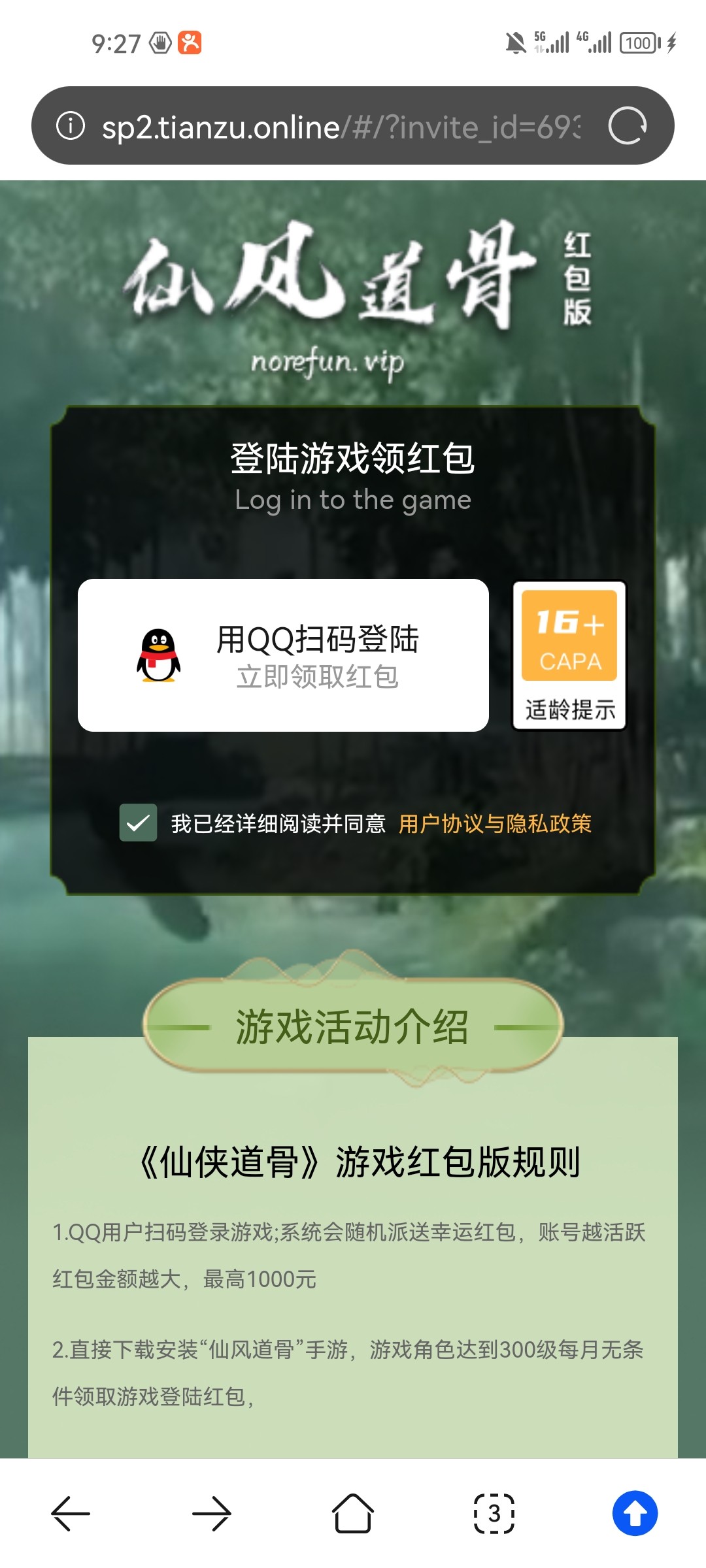Viewport: 706px width, 1568px height.
Task: View site info in the address bar
Action: click(x=71, y=125)
